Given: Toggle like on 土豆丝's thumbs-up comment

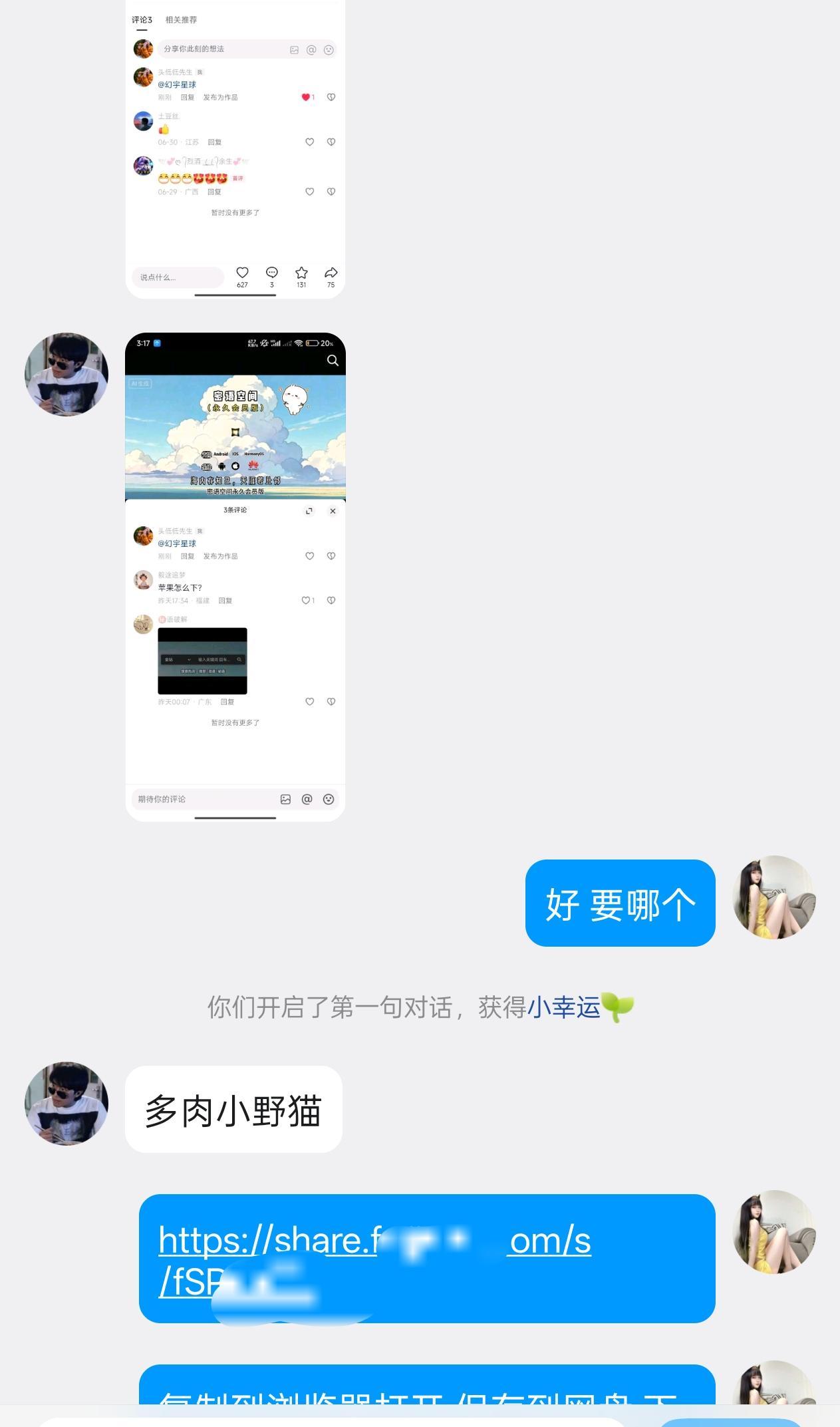Looking at the screenshot, I should [x=309, y=142].
